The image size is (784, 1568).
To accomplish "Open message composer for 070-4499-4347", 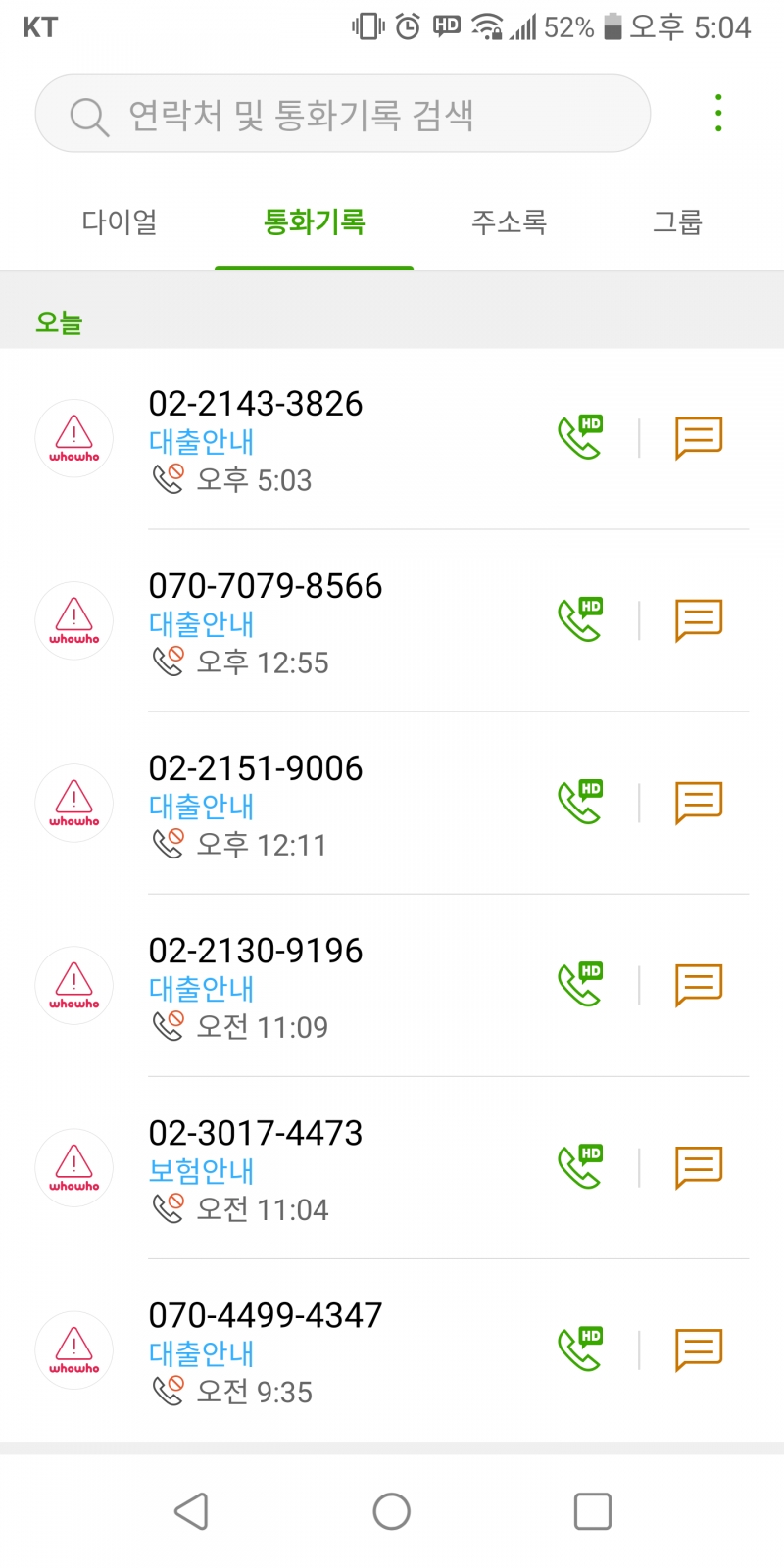I will tap(699, 1348).
